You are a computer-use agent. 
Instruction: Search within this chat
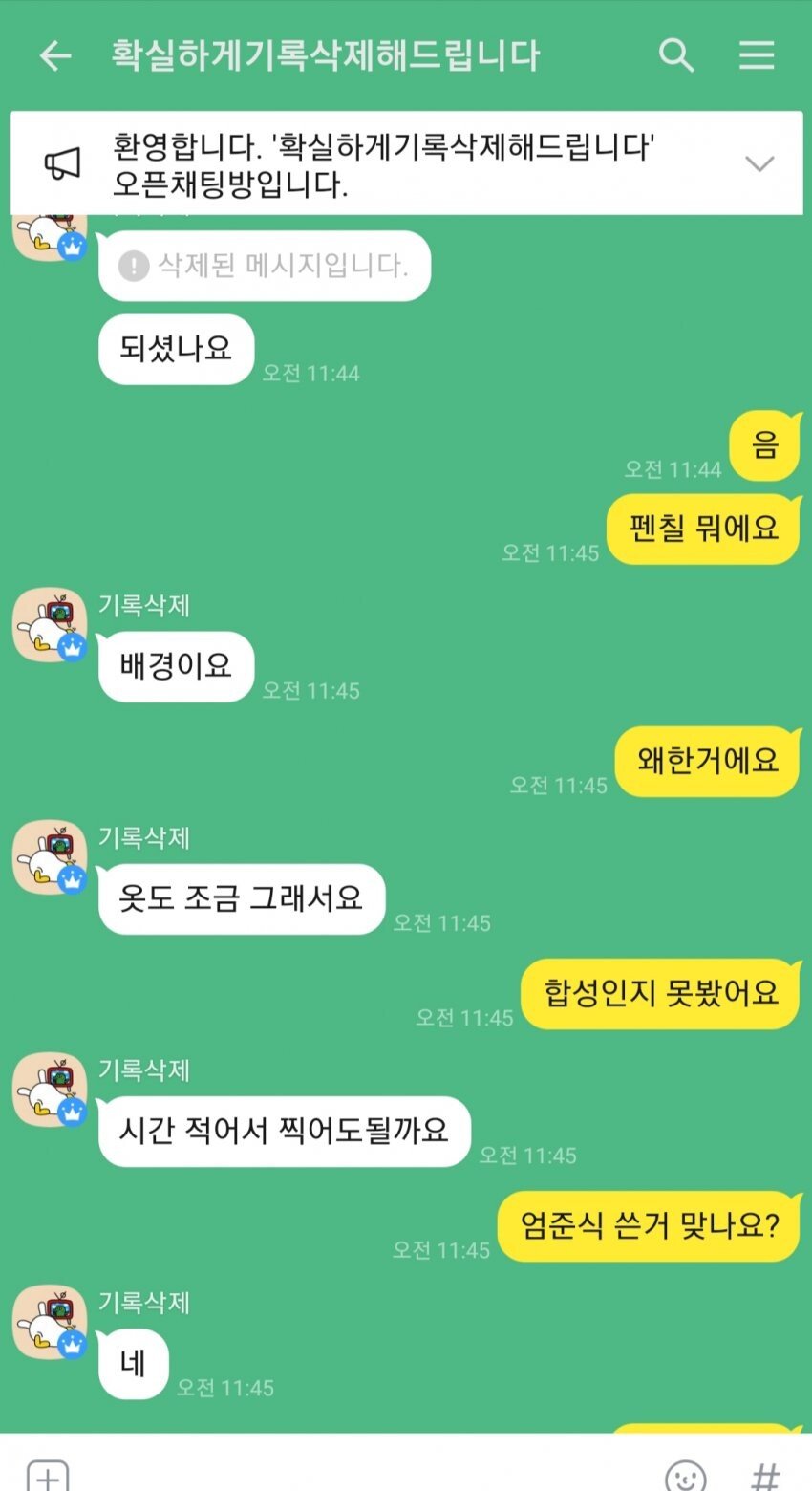pyautogui.click(x=676, y=56)
